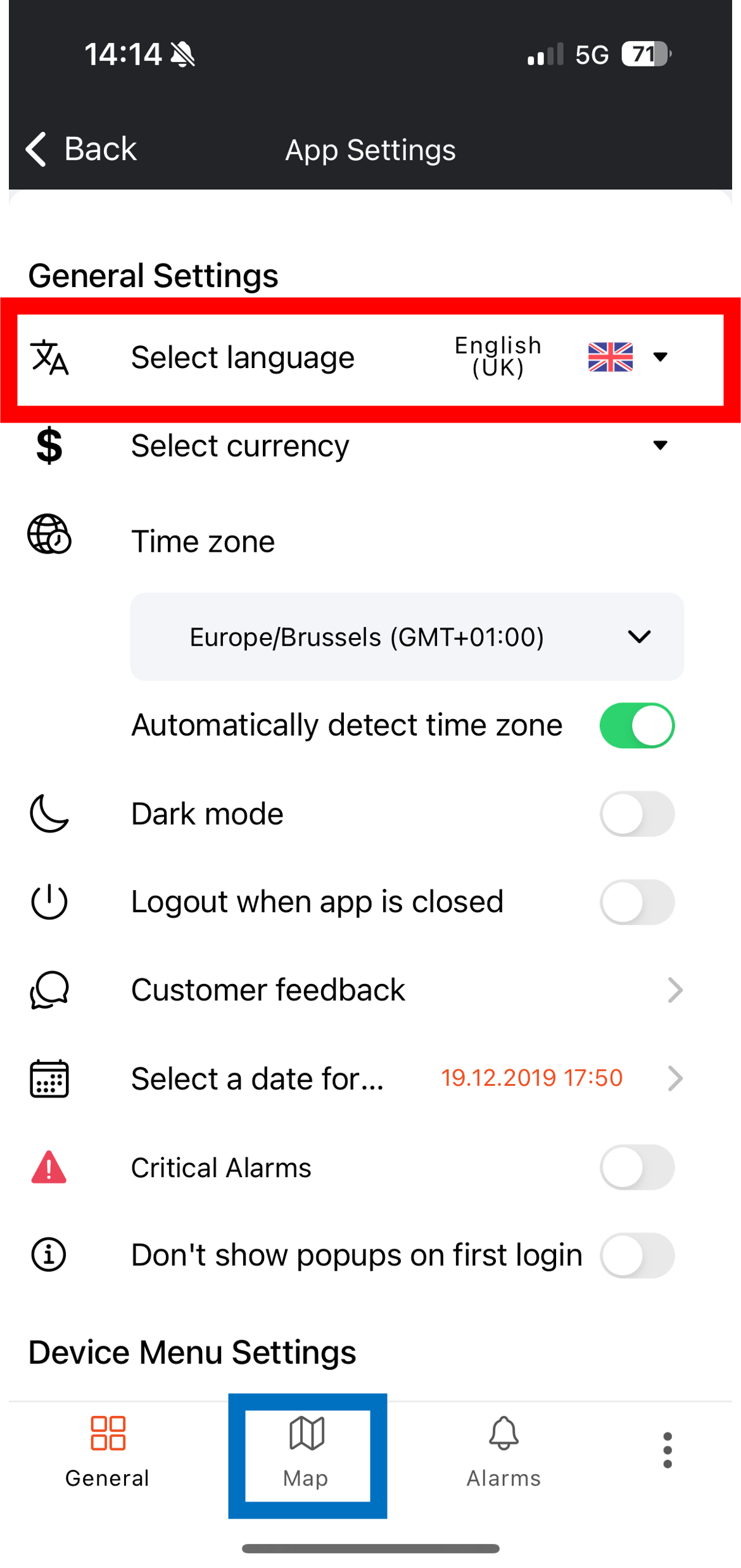Open the Select language dropdown
The image size is (741, 1568).
pos(660,358)
